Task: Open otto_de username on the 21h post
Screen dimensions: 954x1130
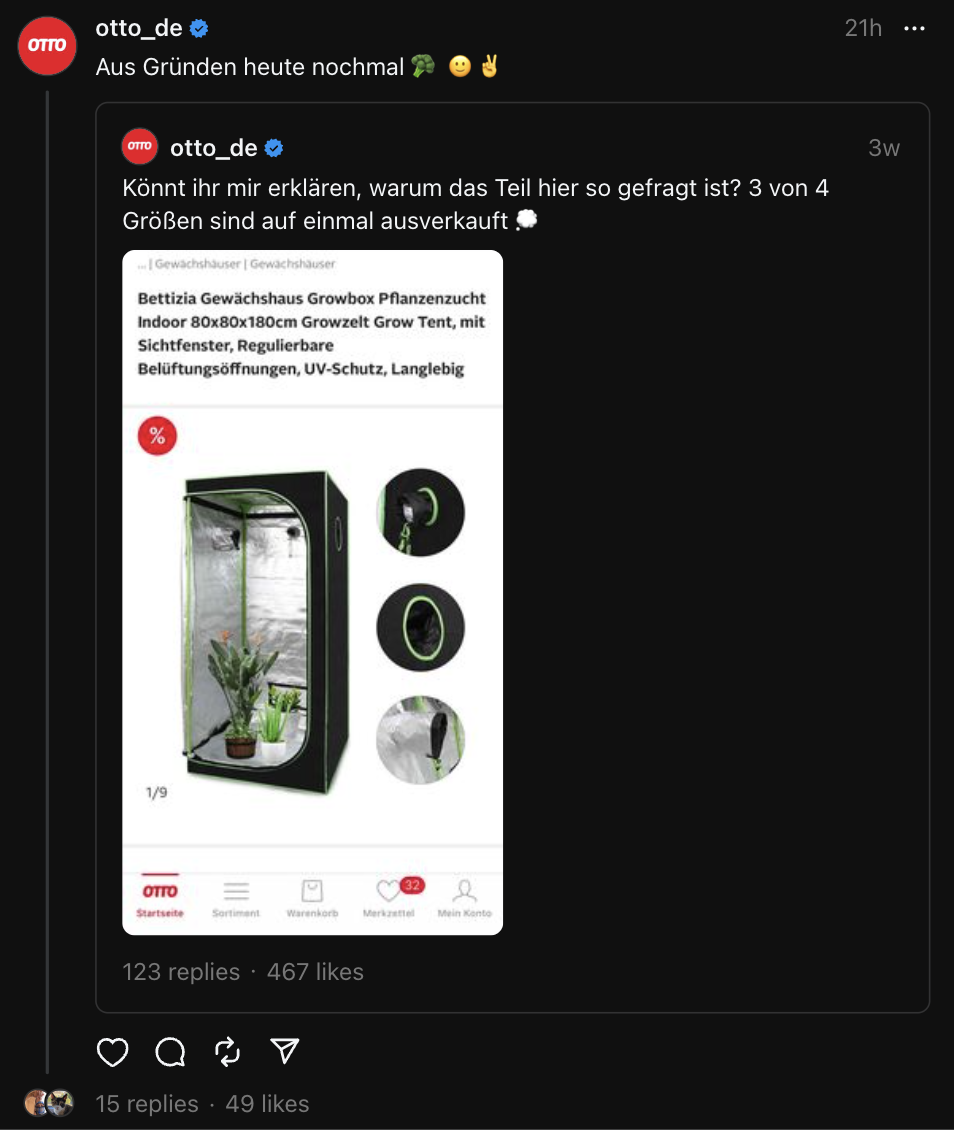Action: pos(139,28)
